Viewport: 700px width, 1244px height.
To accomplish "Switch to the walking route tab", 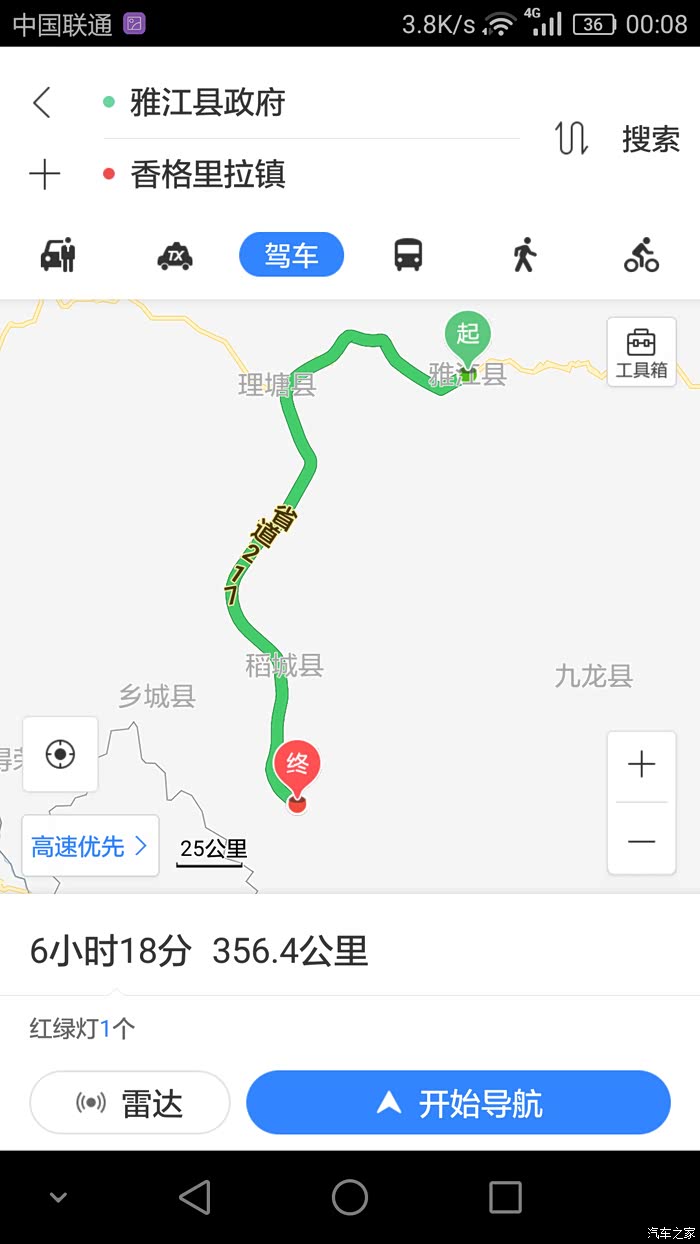I will (524, 255).
